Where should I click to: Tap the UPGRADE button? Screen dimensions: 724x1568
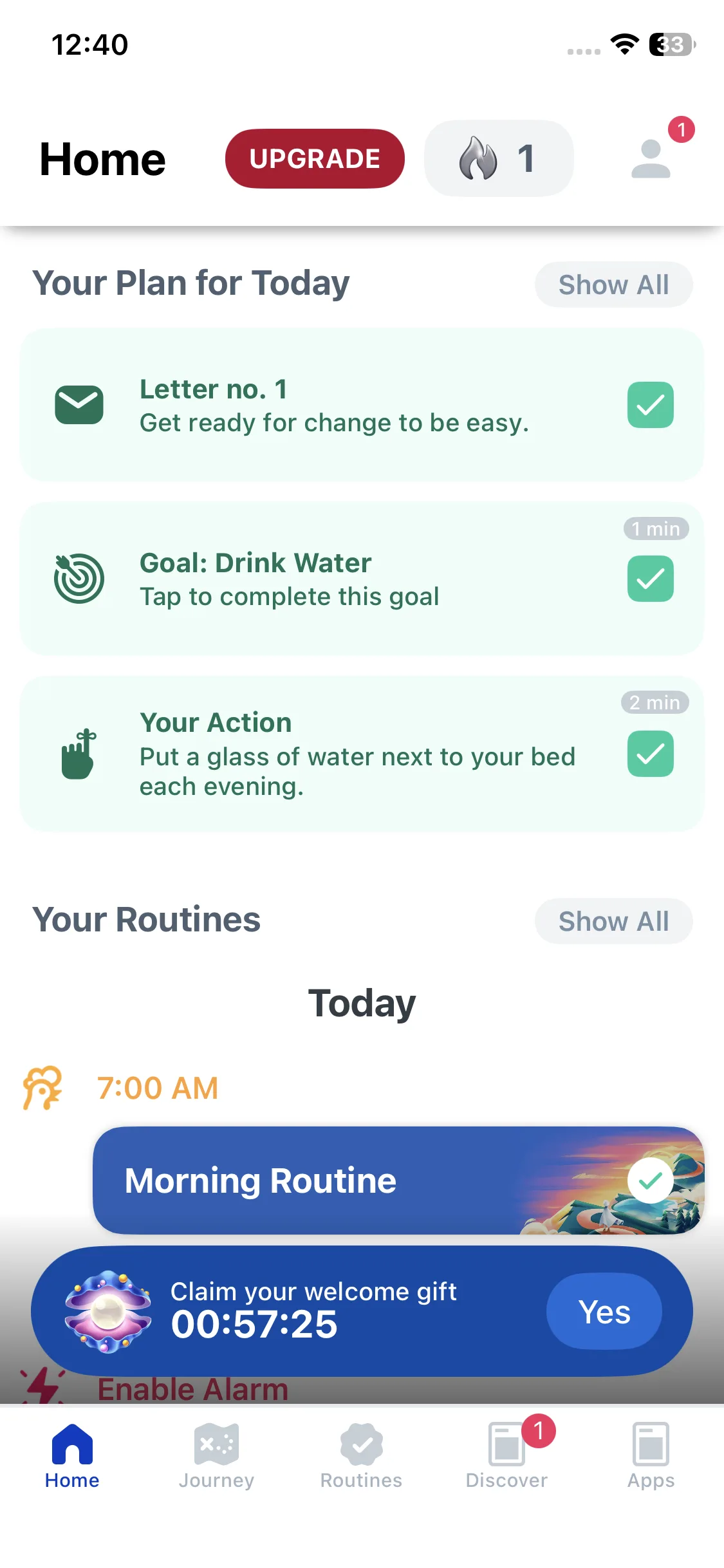(315, 159)
